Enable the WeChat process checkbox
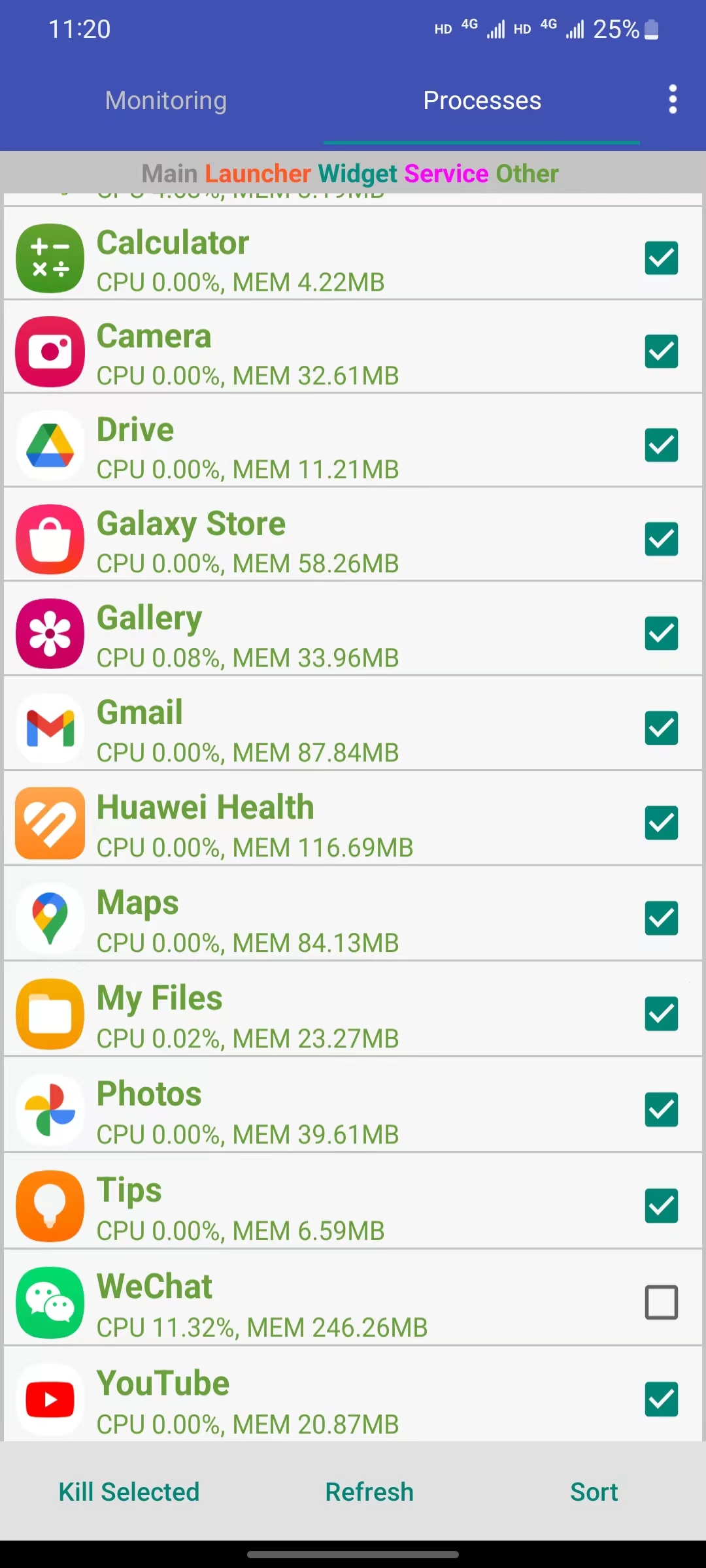This screenshot has width=706, height=1568. (661, 1302)
